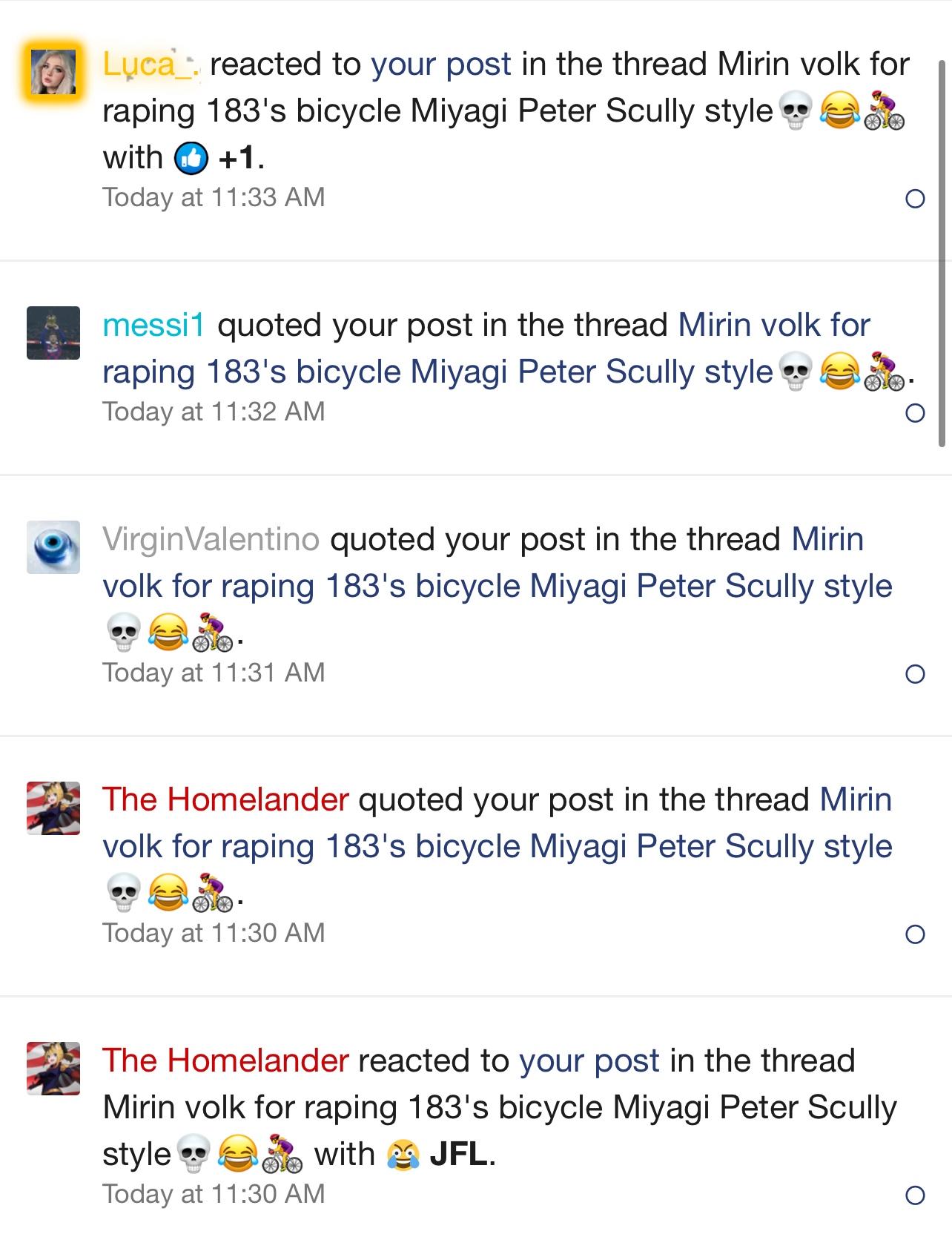Mark VirginValentino's 11:31 AM alert read
Image resolution: width=952 pixels, height=1234 pixels.
[x=915, y=674]
